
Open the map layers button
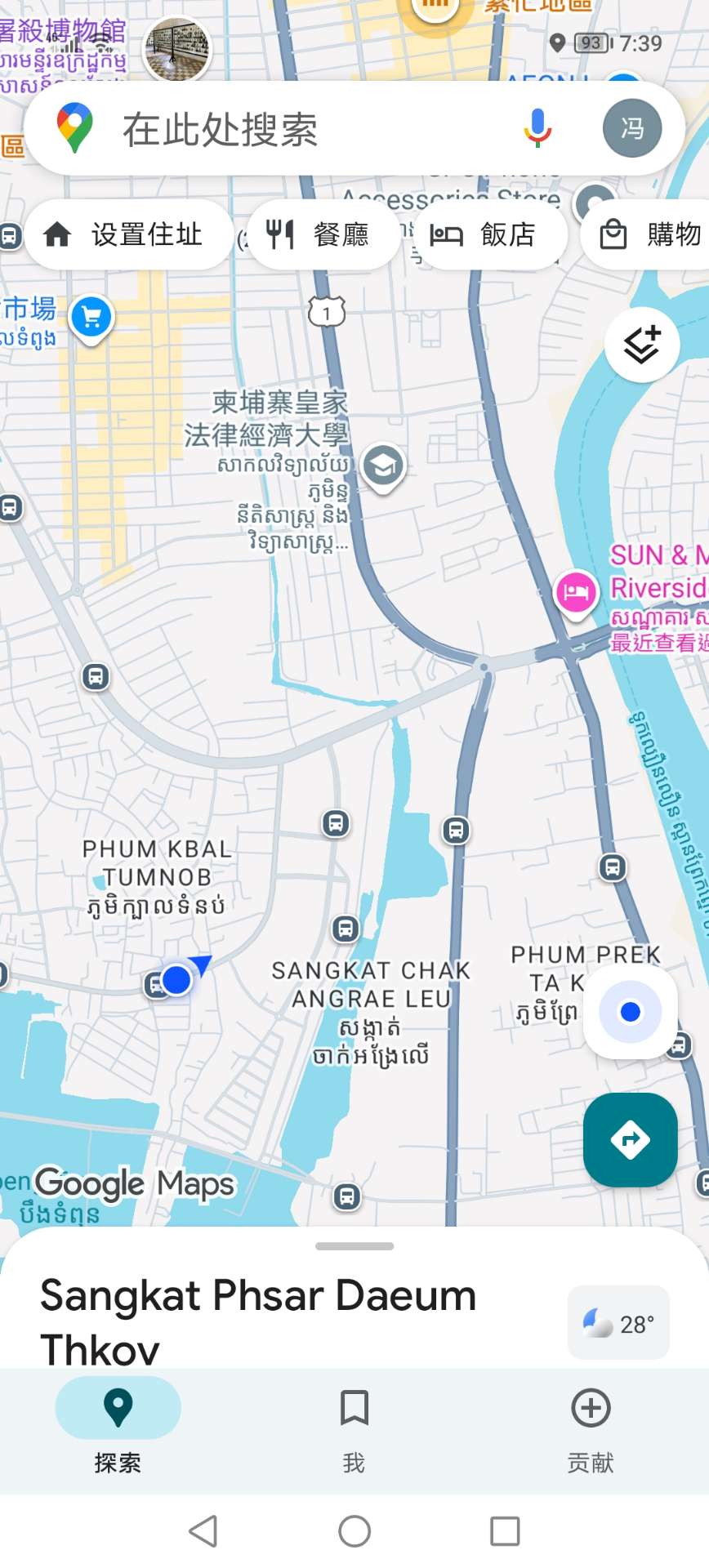pos(642,345)
